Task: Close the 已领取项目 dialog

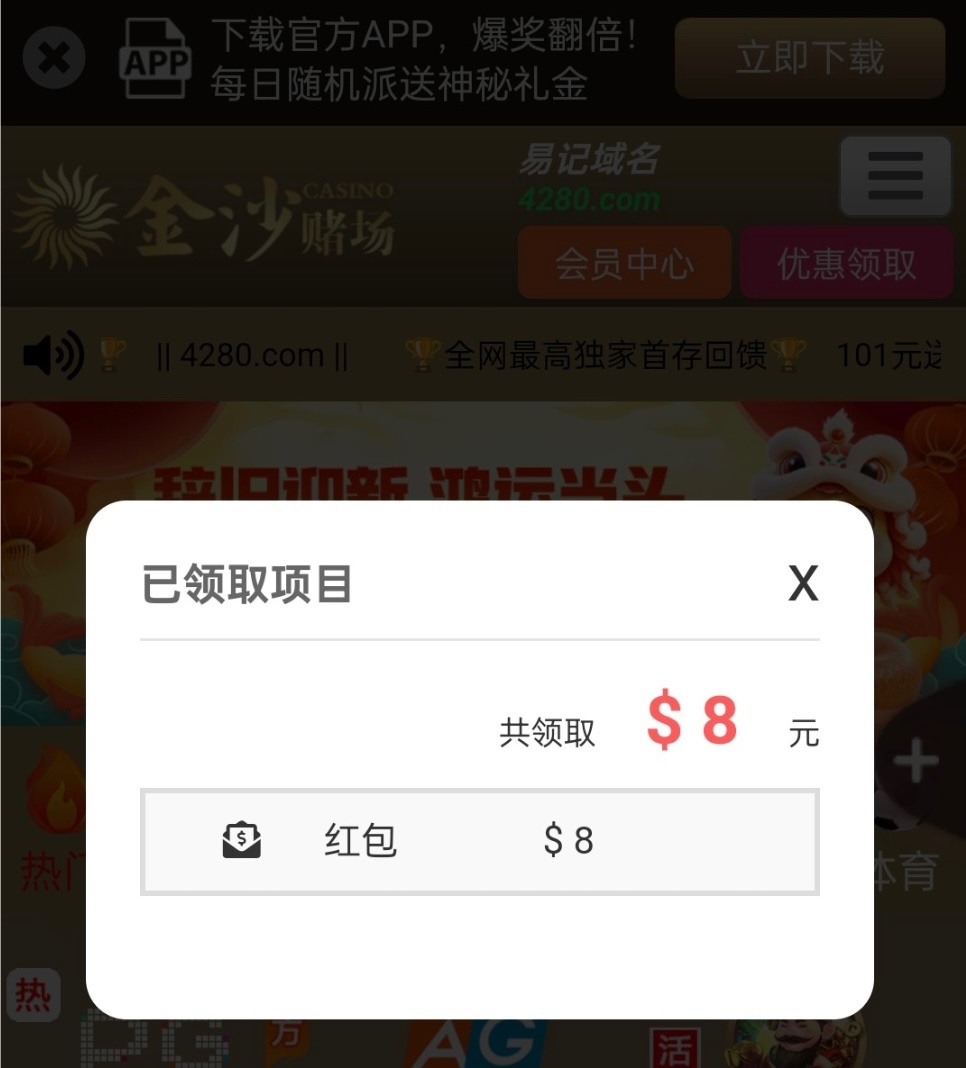Action: 803,583
